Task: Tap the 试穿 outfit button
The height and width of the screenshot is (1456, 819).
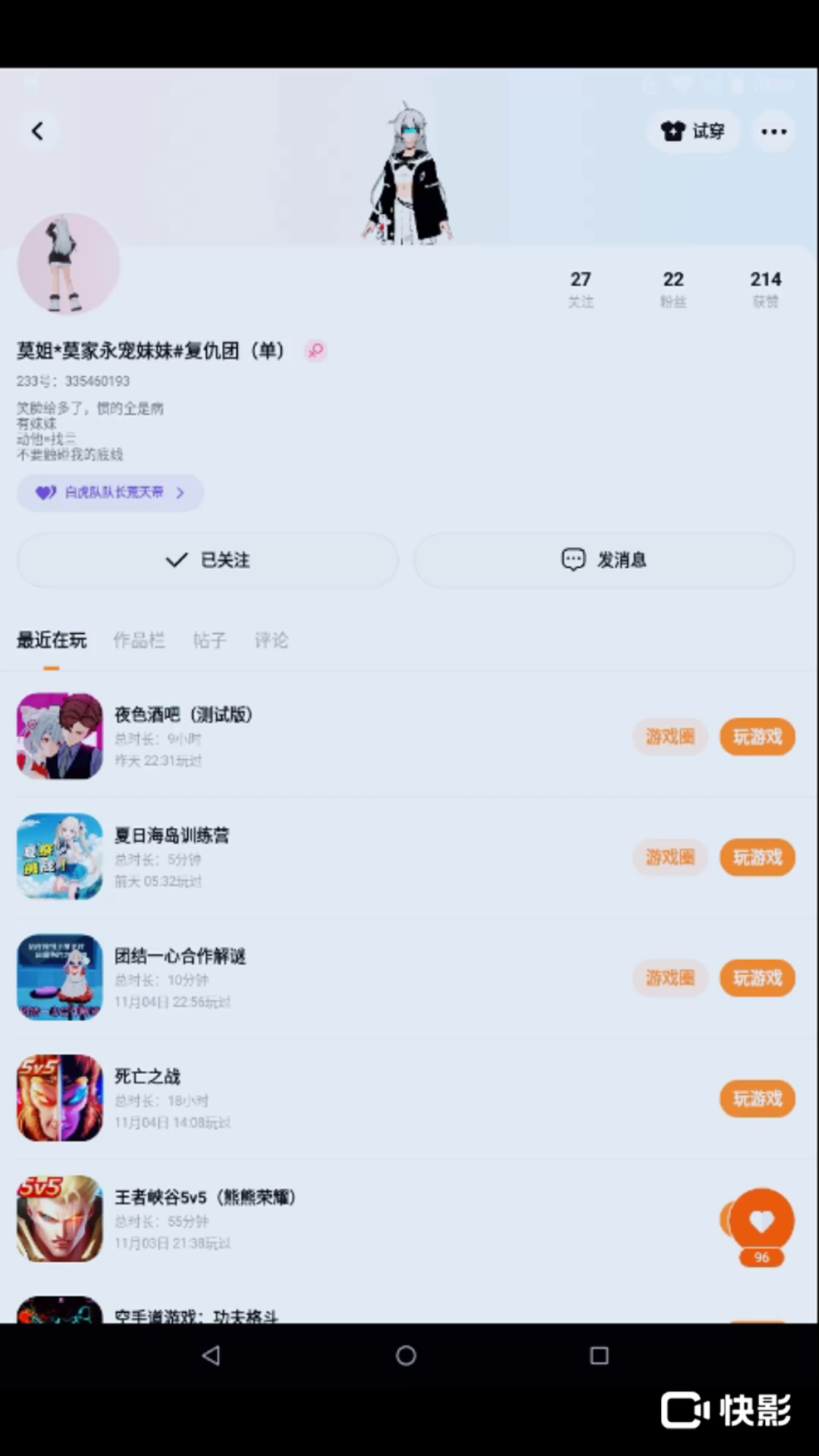Action: click(693, 131)
